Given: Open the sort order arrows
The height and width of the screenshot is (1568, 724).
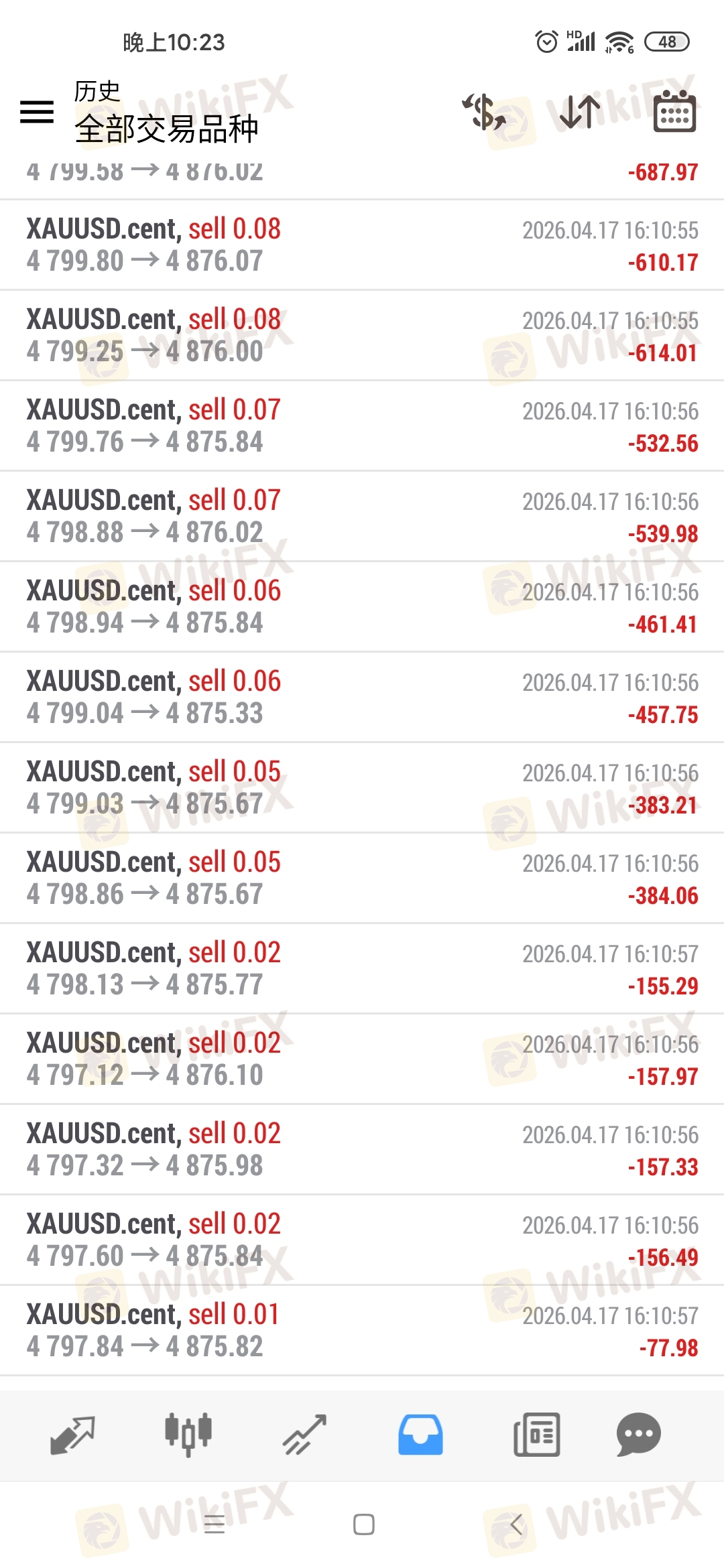Looking at the screenshot, I should [x=579, y=111].
